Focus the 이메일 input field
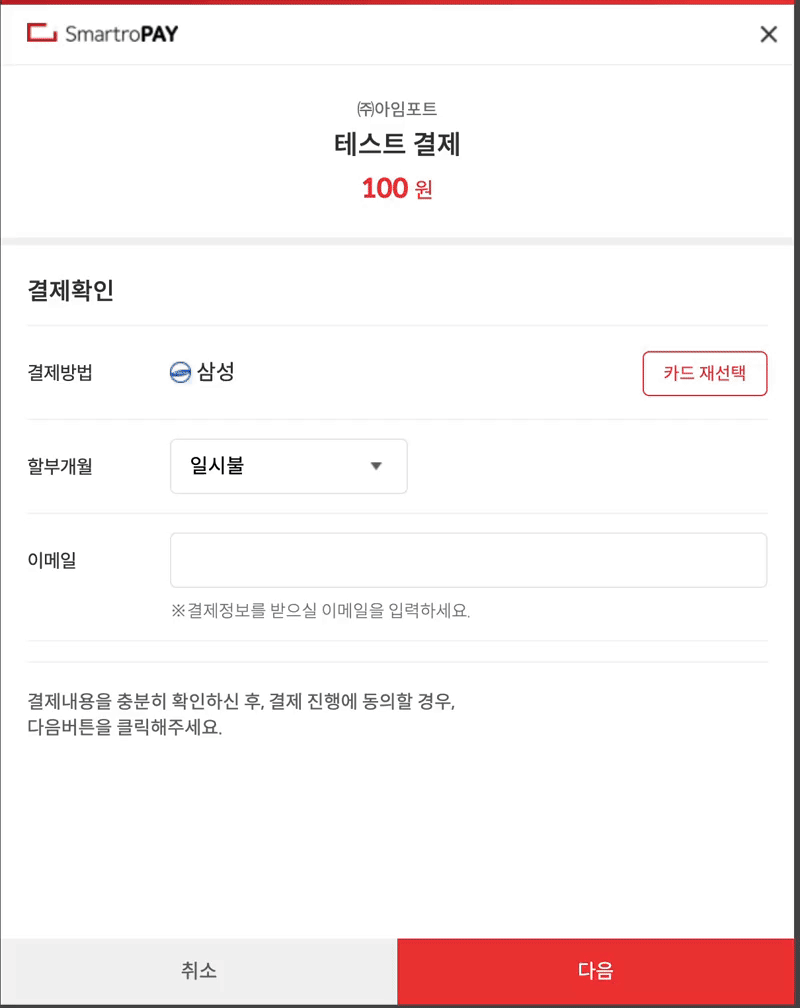This screenshot has height=1008, width=800. pos(468,560)
